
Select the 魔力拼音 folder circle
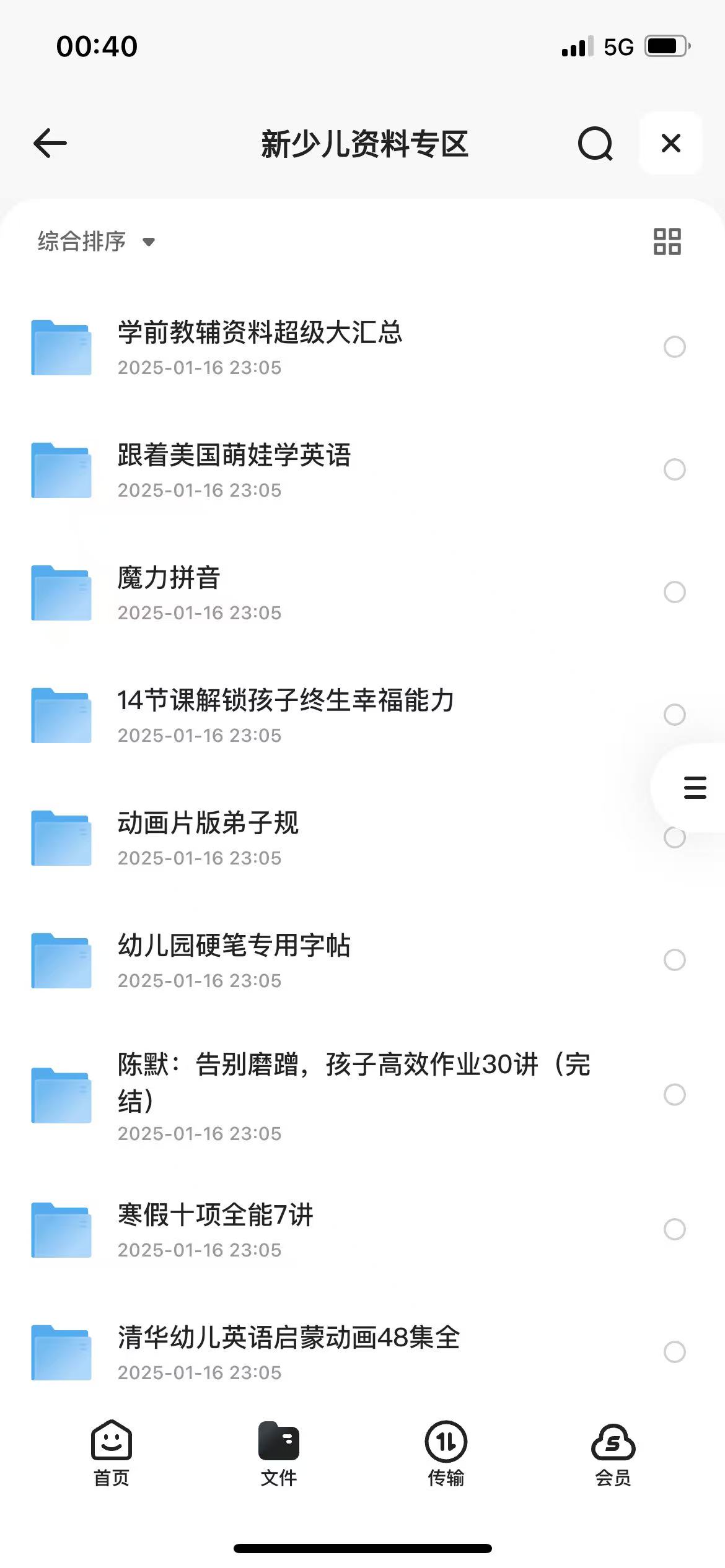point(674,592)
